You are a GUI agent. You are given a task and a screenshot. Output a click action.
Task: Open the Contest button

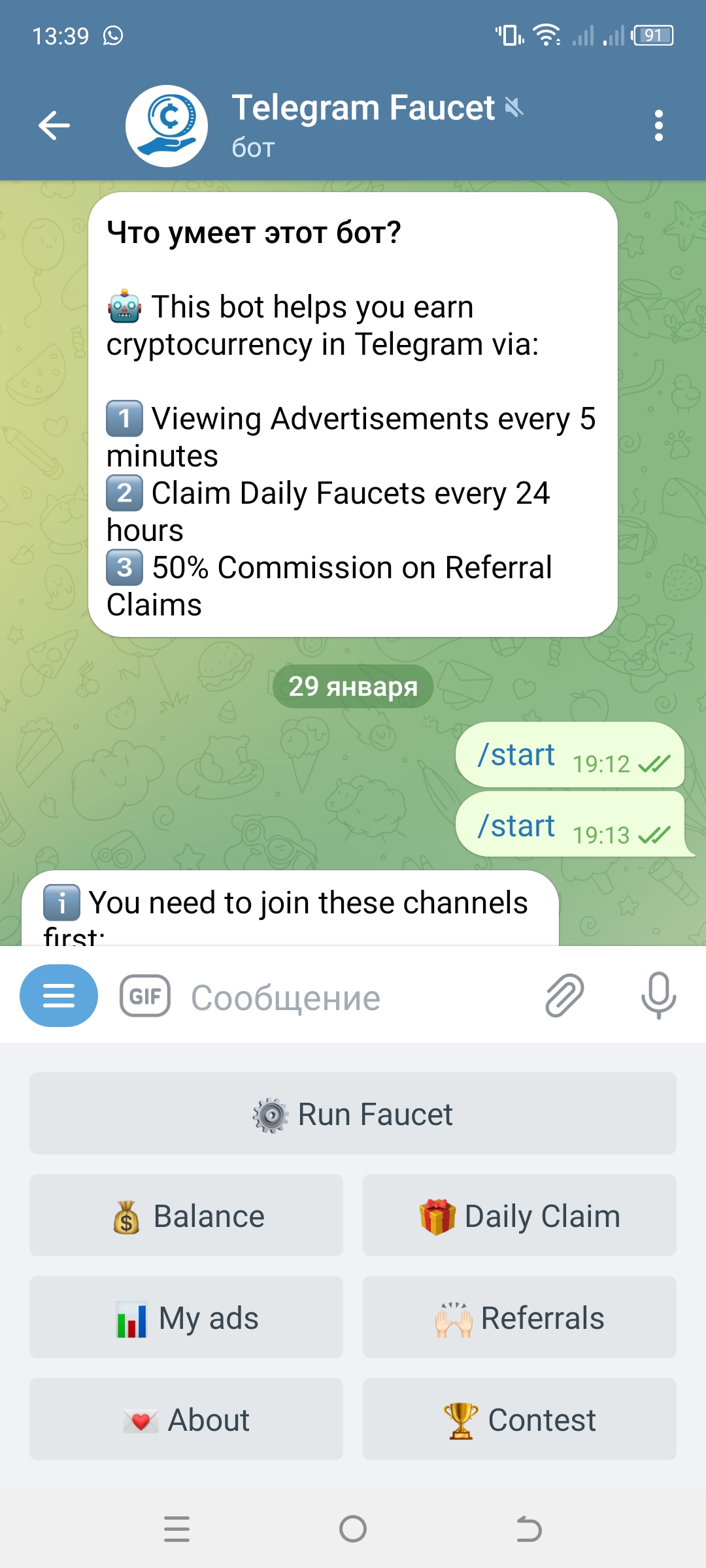[520, 1419]
